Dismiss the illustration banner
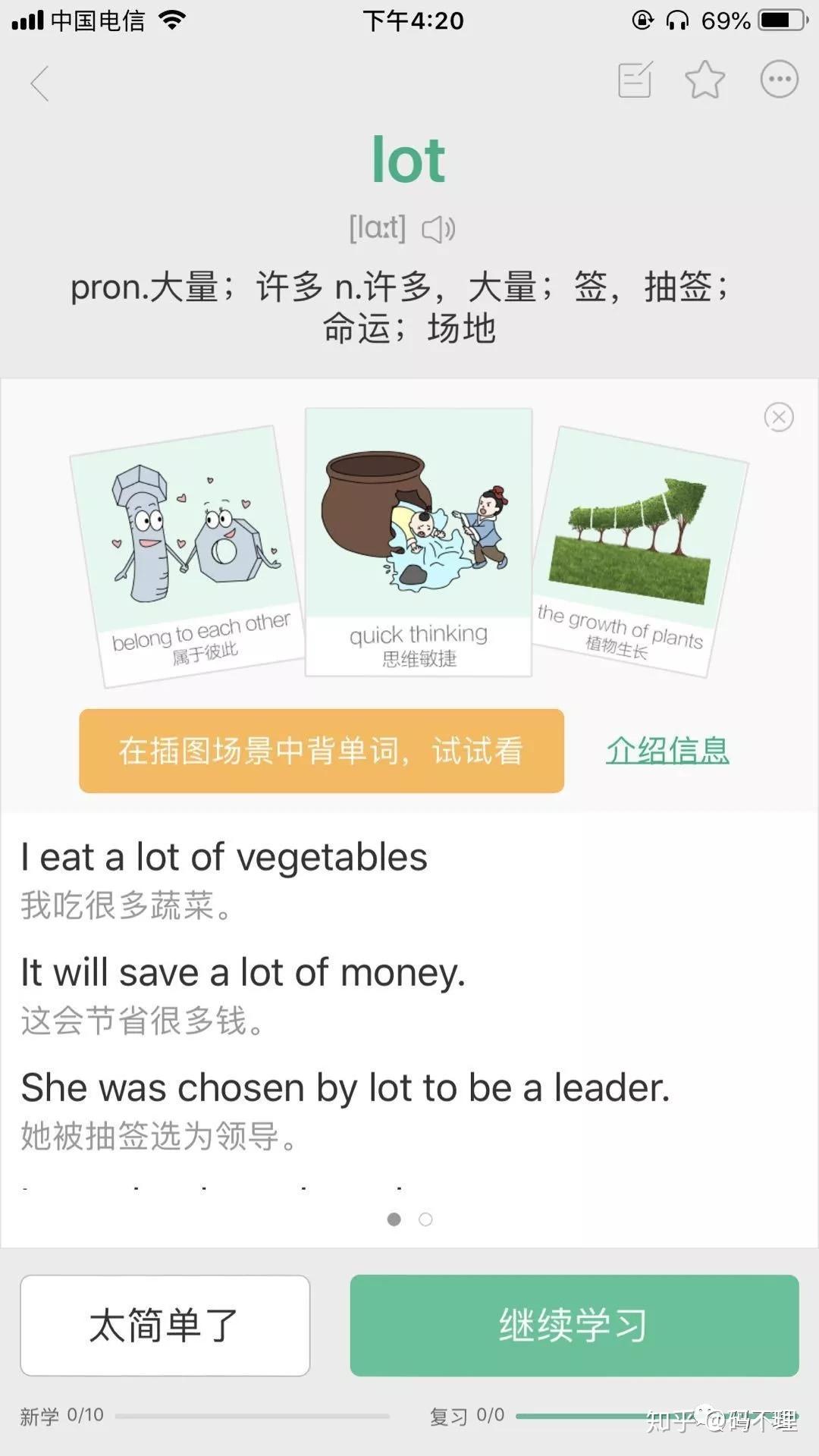Screen dimensions: 819x1456 [778, 417]
